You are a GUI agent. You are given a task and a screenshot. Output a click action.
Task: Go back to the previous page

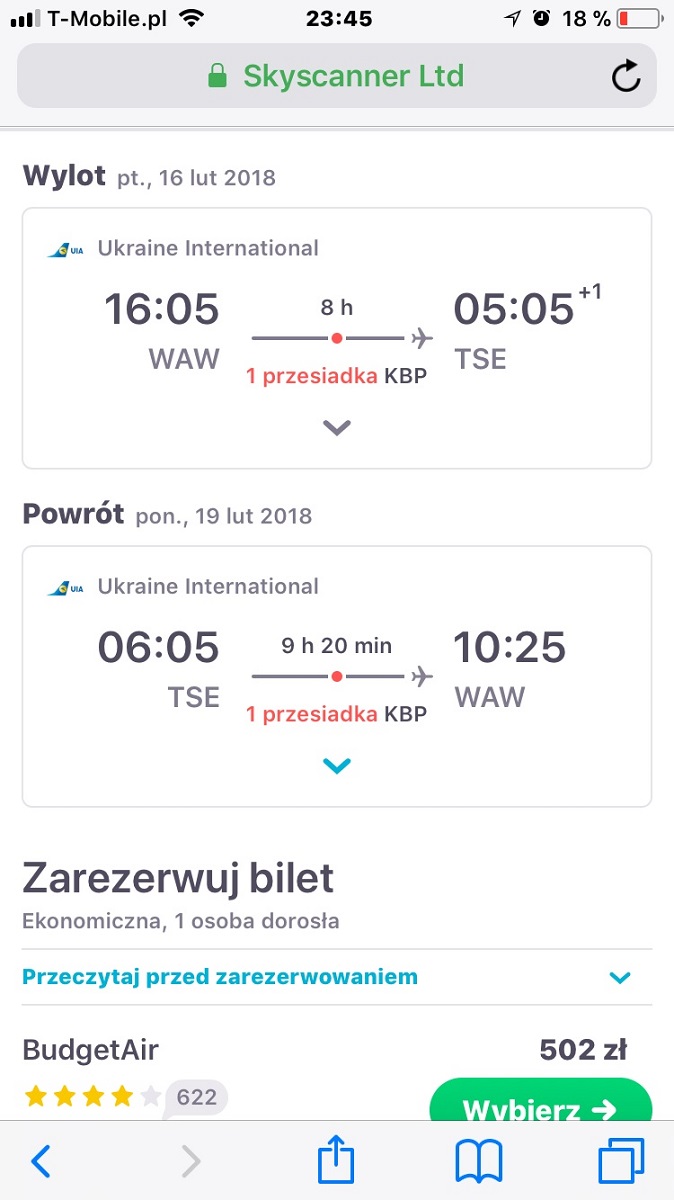41,1161
